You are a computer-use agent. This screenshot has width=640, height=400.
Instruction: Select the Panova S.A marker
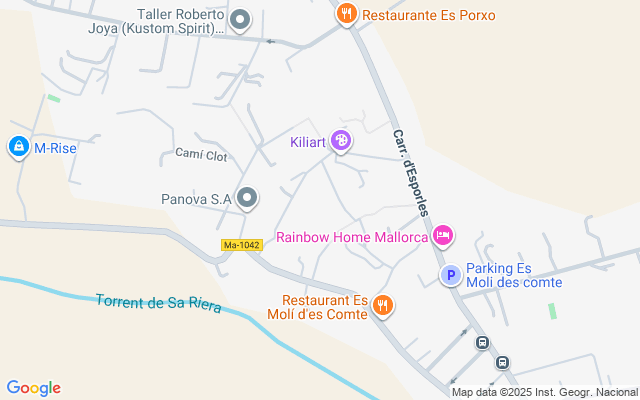247,199
